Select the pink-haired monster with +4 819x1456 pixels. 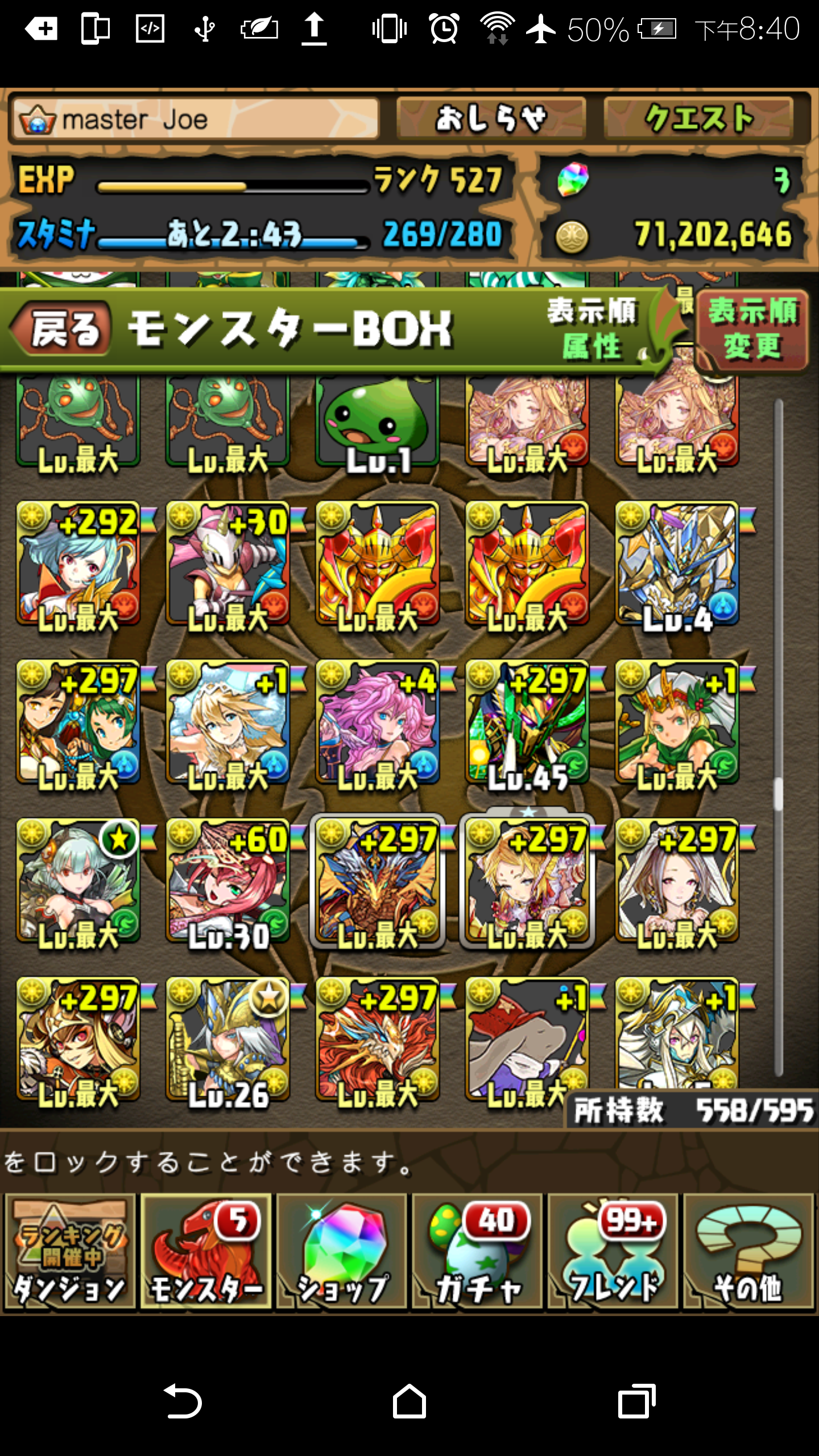coord(378,722)
